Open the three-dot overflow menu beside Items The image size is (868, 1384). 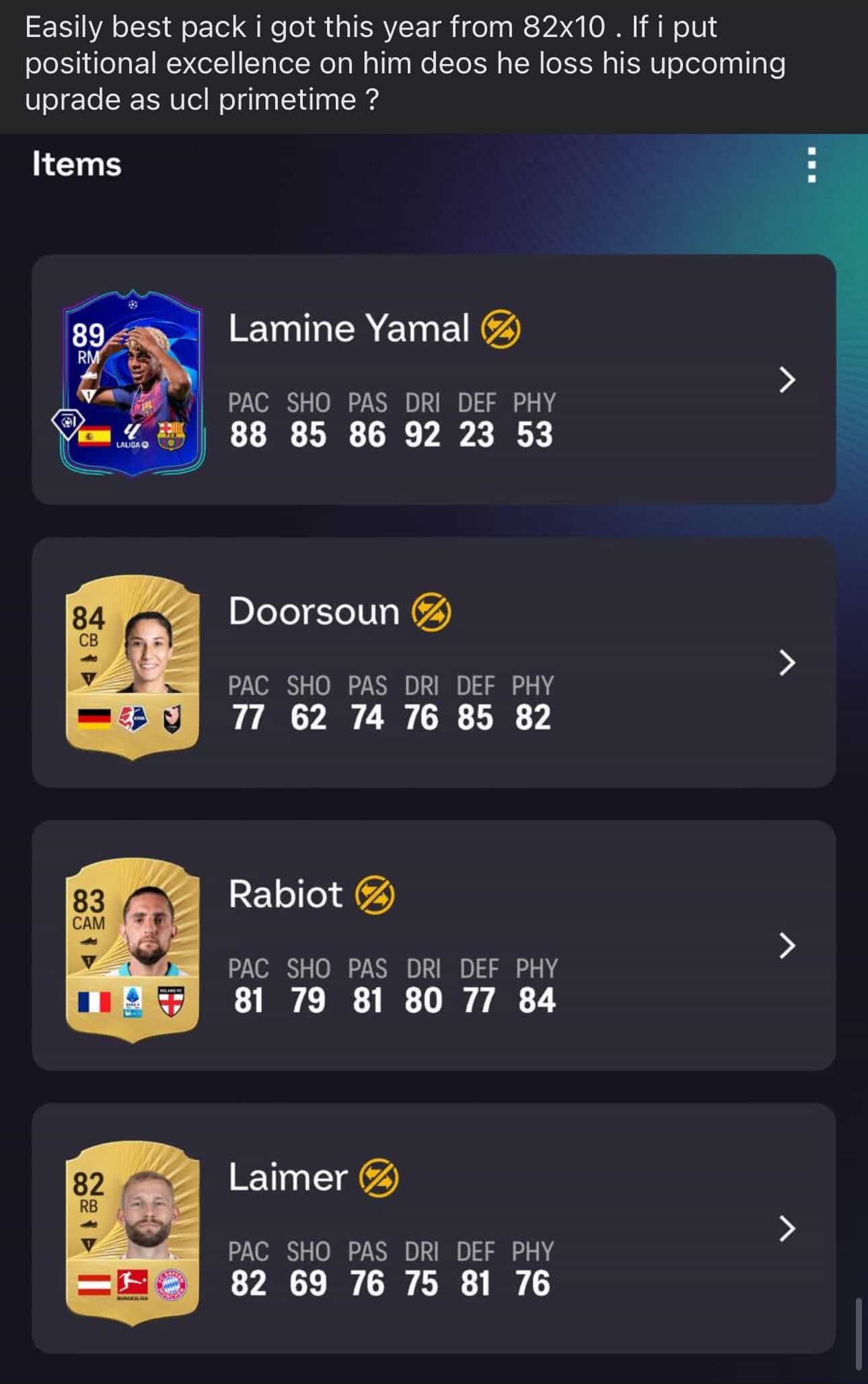tap(811, 165)
